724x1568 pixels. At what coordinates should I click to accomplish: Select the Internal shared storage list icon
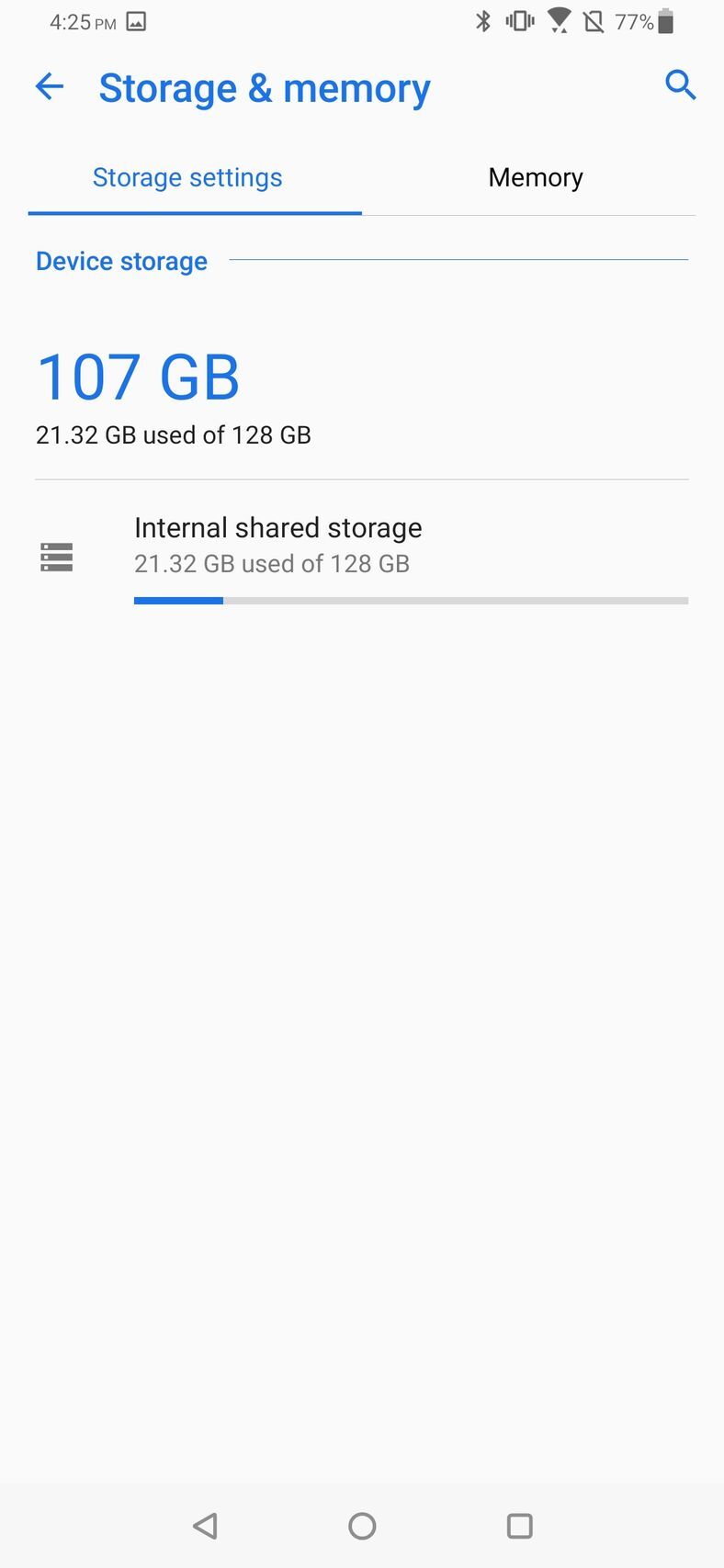pyautogui.click(x=56, y=558)
